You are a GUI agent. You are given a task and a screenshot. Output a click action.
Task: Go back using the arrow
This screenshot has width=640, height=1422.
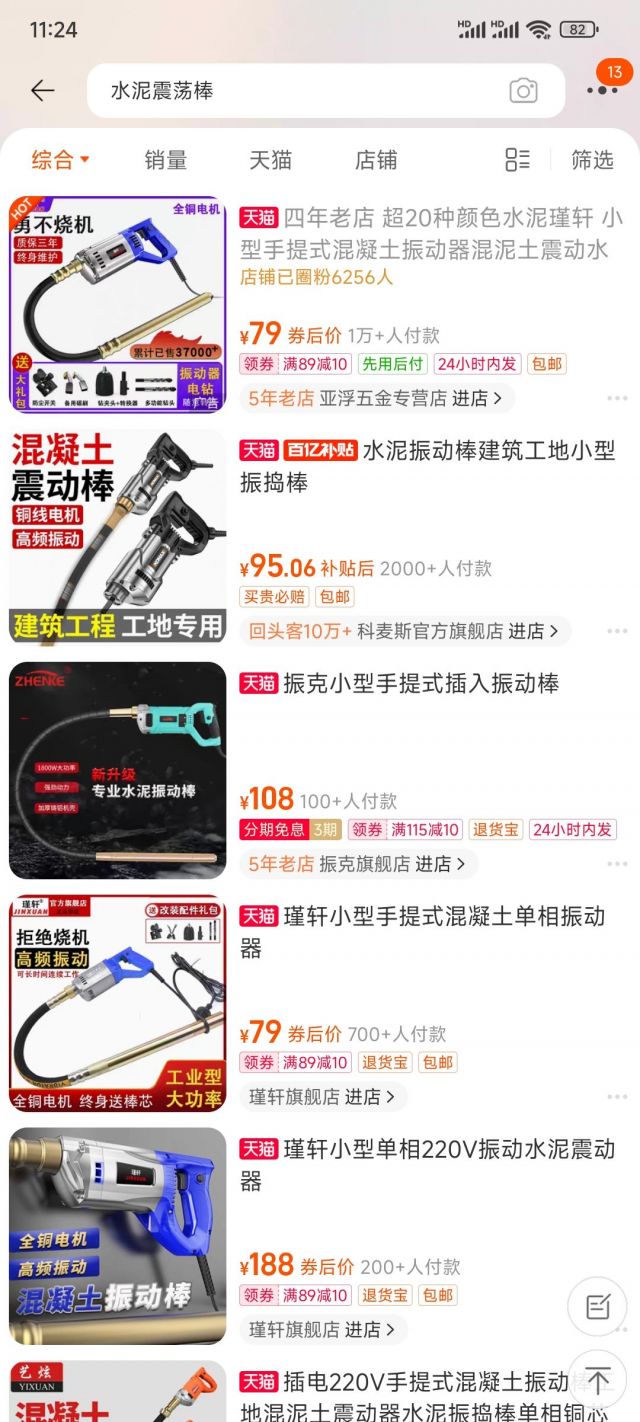[42, 91]
